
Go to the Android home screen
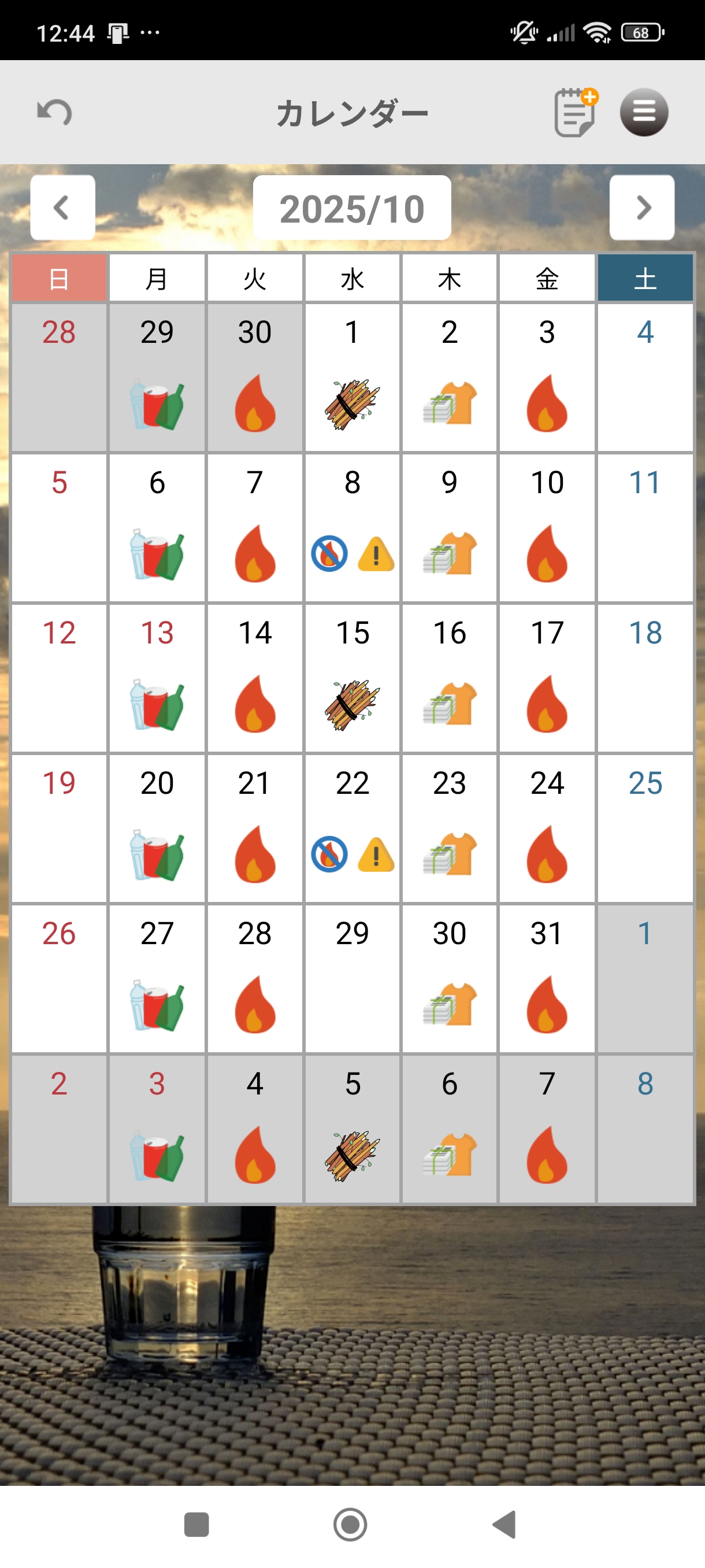(x=350, y=1525)
